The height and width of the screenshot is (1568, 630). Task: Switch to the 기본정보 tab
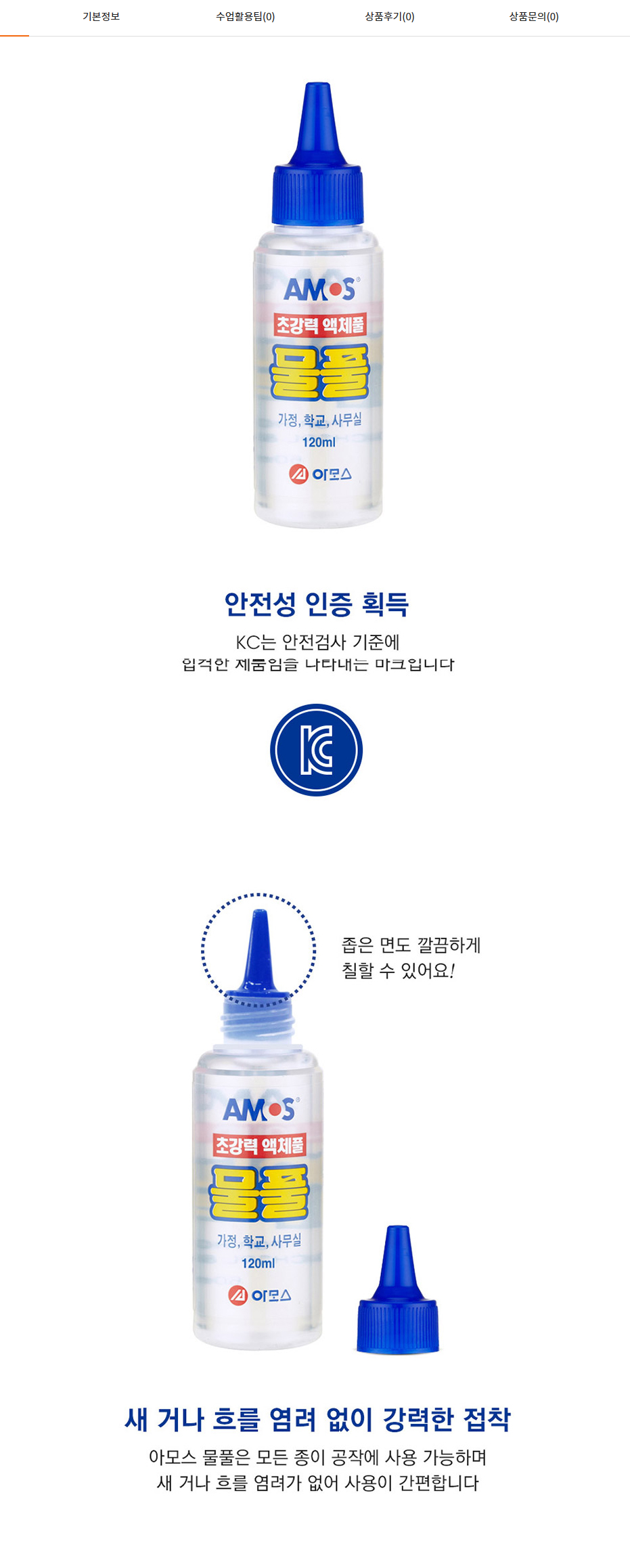coord(101,16)
